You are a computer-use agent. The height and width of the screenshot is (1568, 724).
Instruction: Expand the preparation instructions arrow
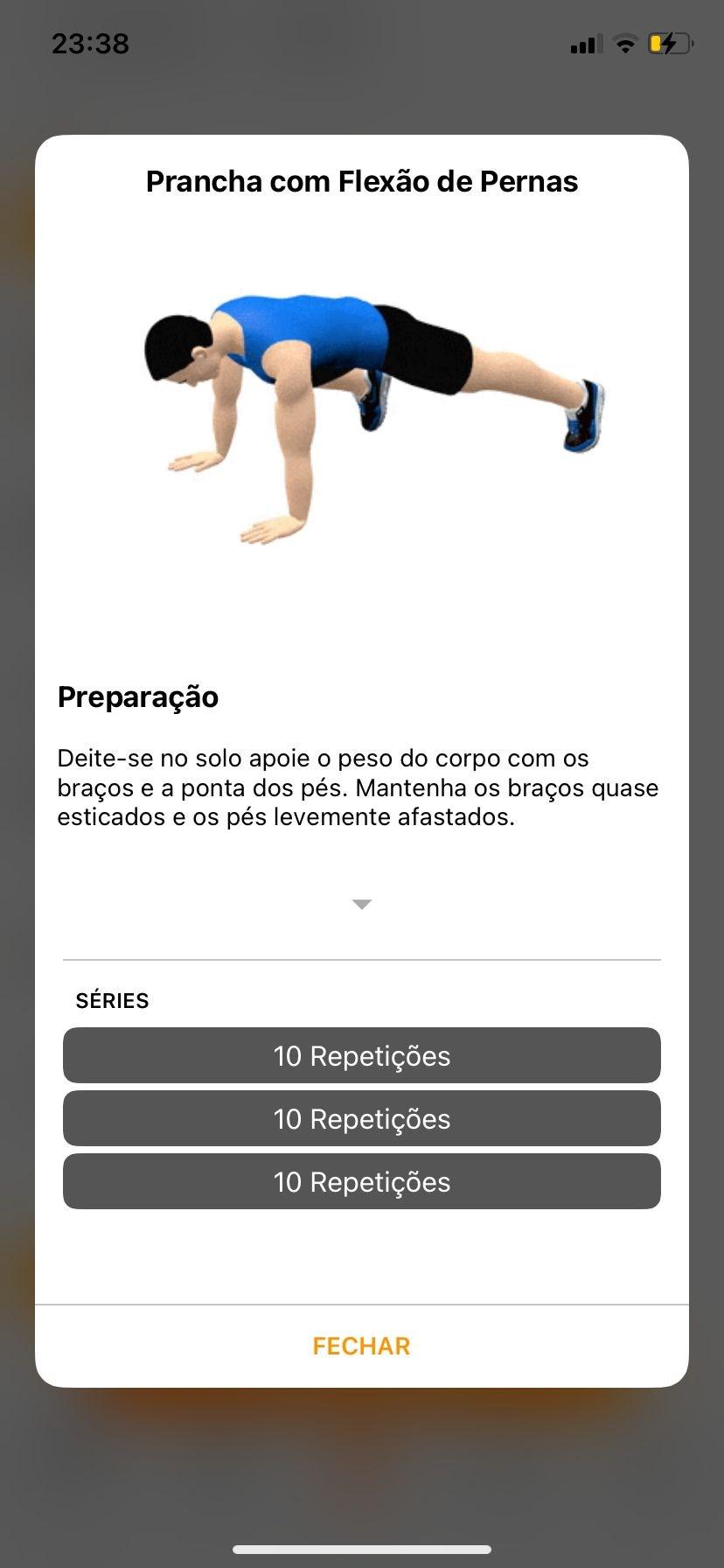pos(362,904)
